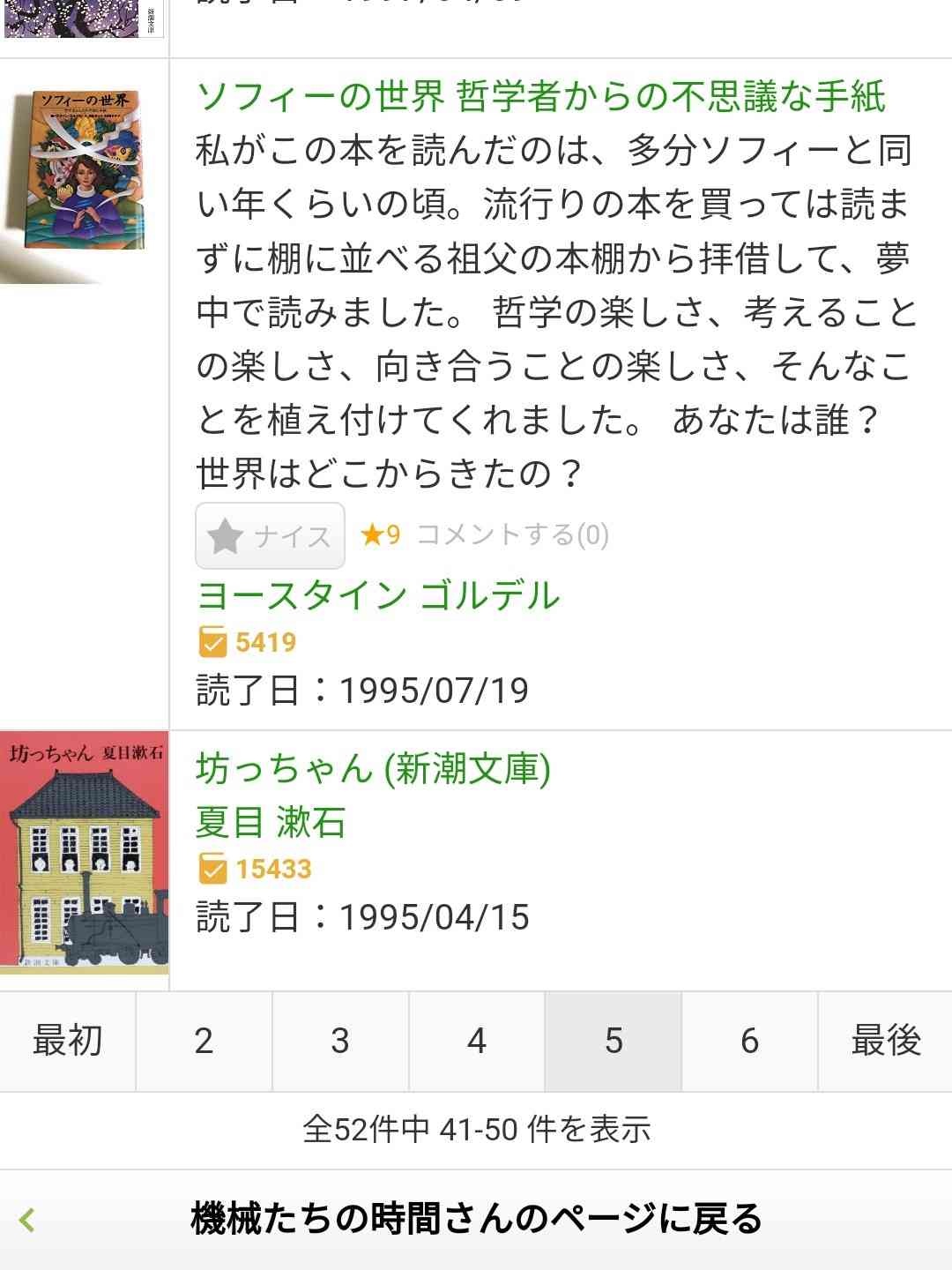The height and width of the screenshot is (1270, 952).
Task: Go to the 最後 page
Action: click(885, 1042)
